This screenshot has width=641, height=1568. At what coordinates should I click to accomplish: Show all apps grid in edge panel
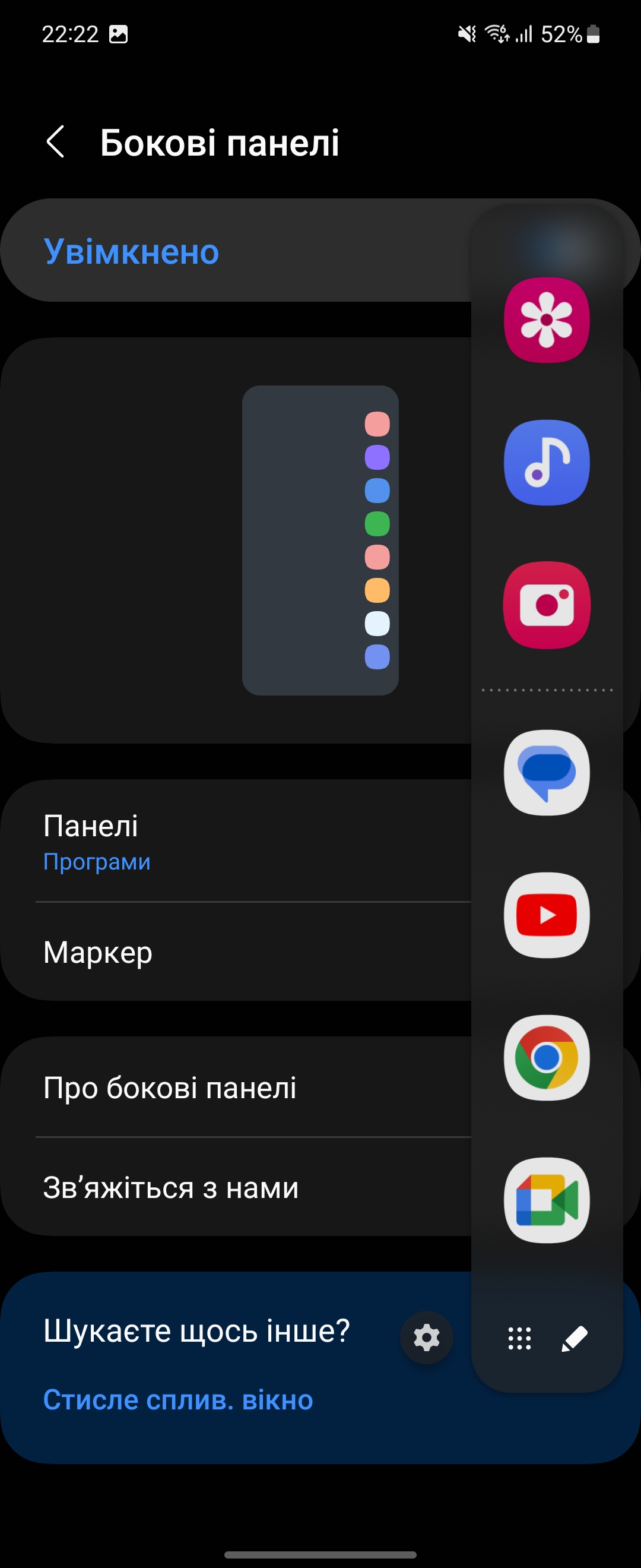pos(519,1338)
